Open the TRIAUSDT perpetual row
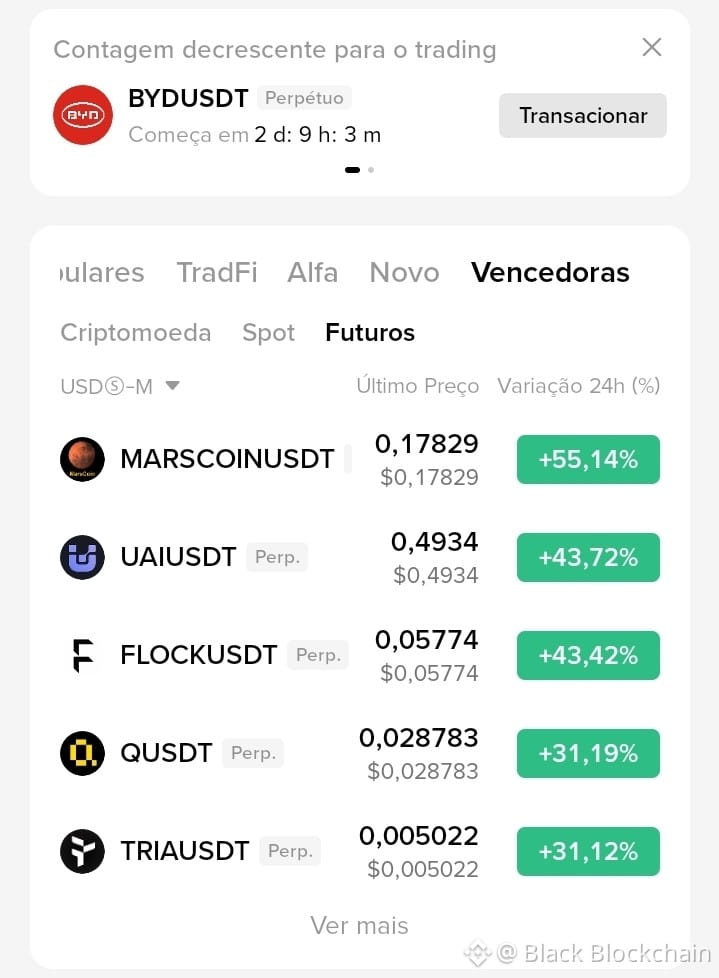 click(360, 851)
